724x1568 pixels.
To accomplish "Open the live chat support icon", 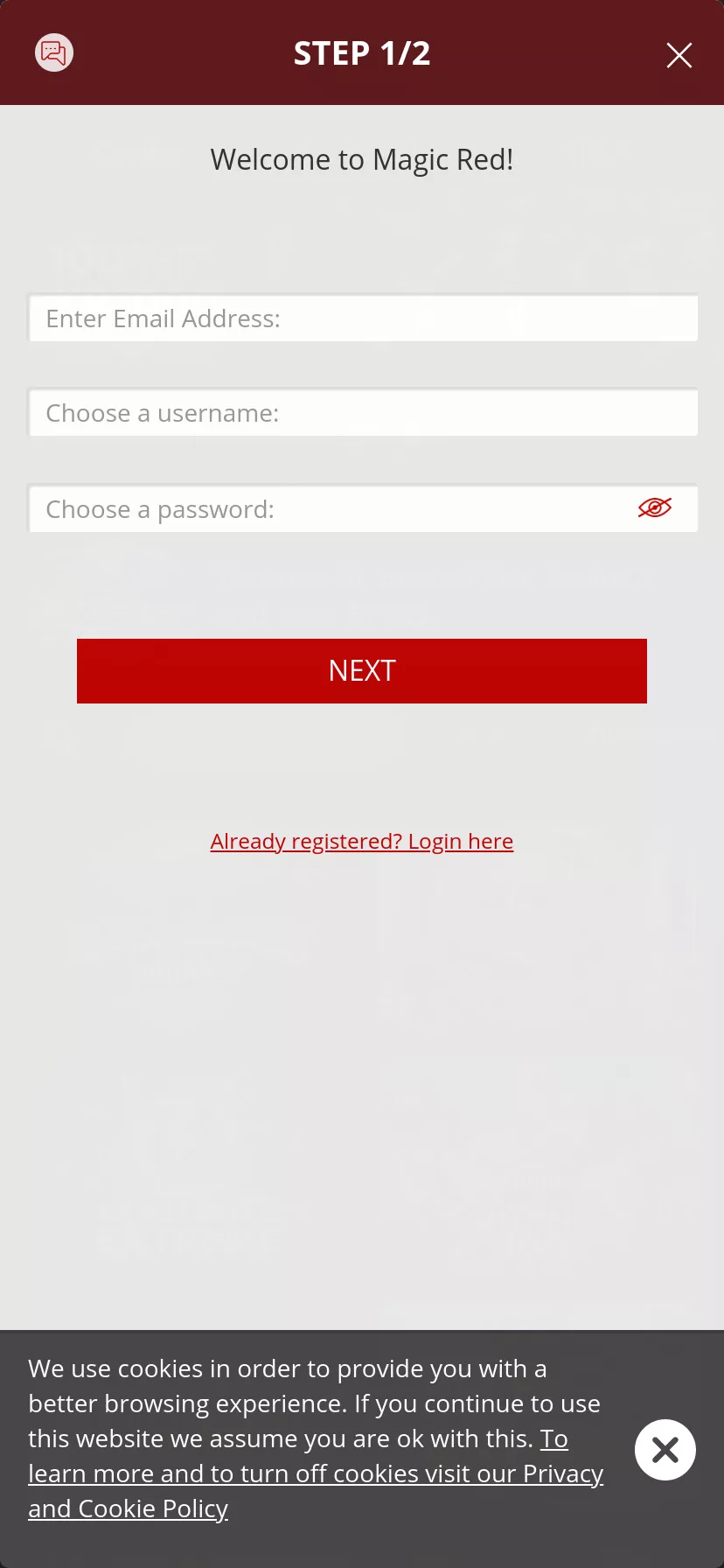I will click(x=54, y=53).
